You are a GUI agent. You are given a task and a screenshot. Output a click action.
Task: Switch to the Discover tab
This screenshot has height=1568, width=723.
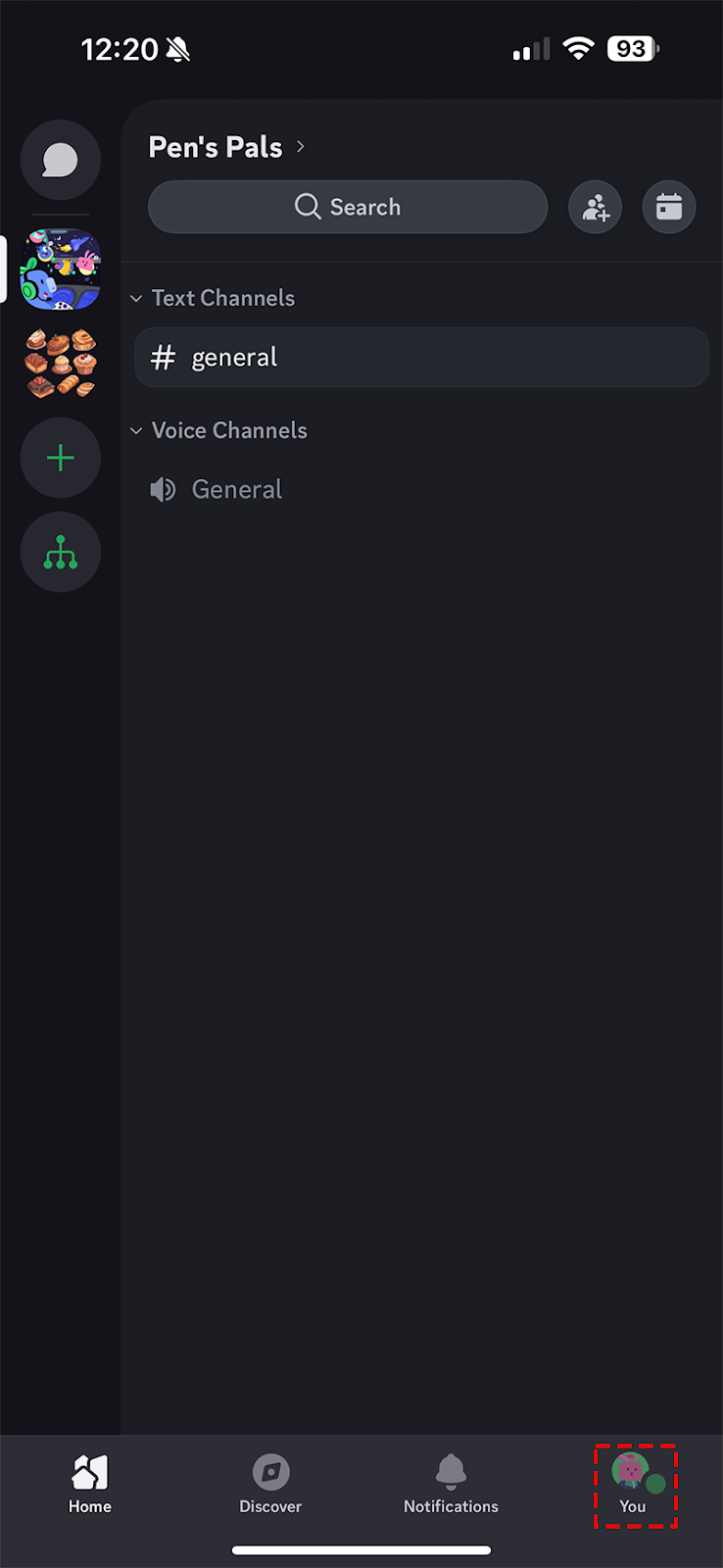[270, 1484]
